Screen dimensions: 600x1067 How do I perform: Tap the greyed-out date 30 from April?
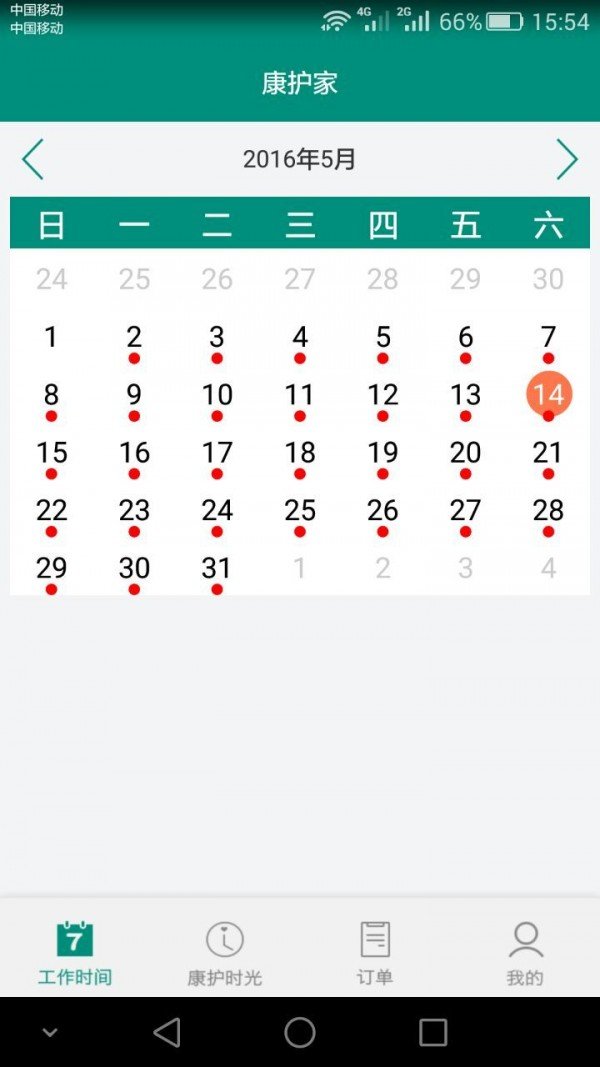(548, 279)
